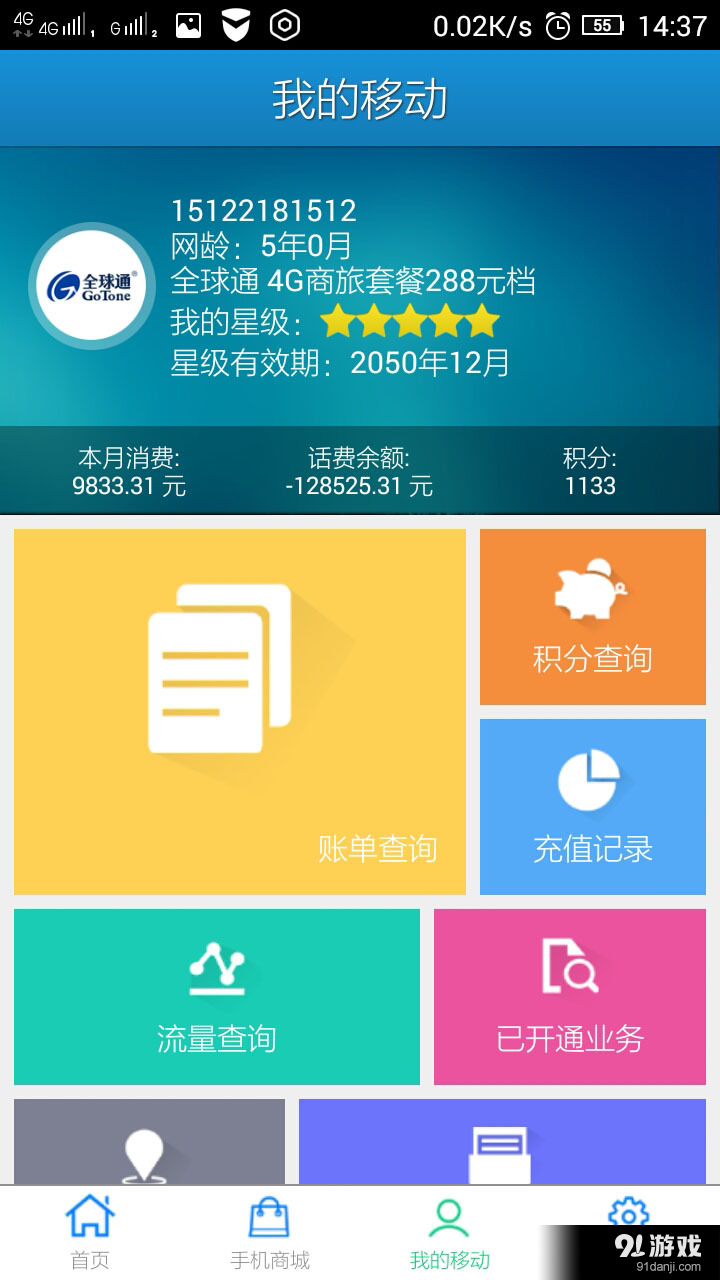
Task: Open details for 话费余额 balance
Action: tap(360, 470)
